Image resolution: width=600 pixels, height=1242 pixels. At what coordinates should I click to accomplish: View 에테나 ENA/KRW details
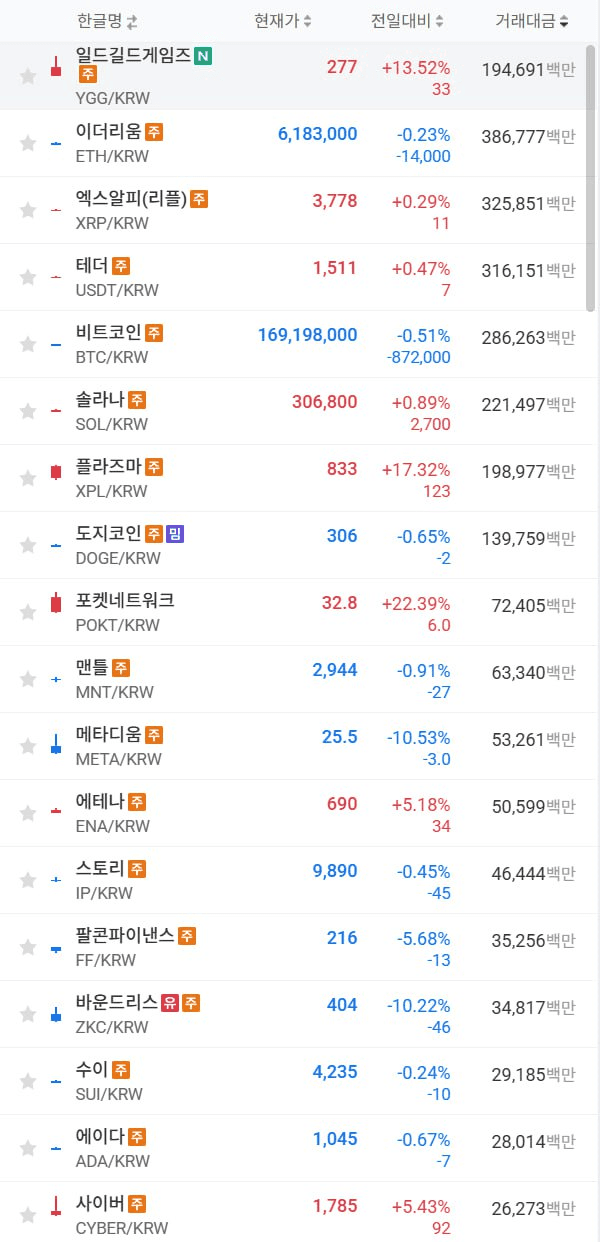[110, 813]
